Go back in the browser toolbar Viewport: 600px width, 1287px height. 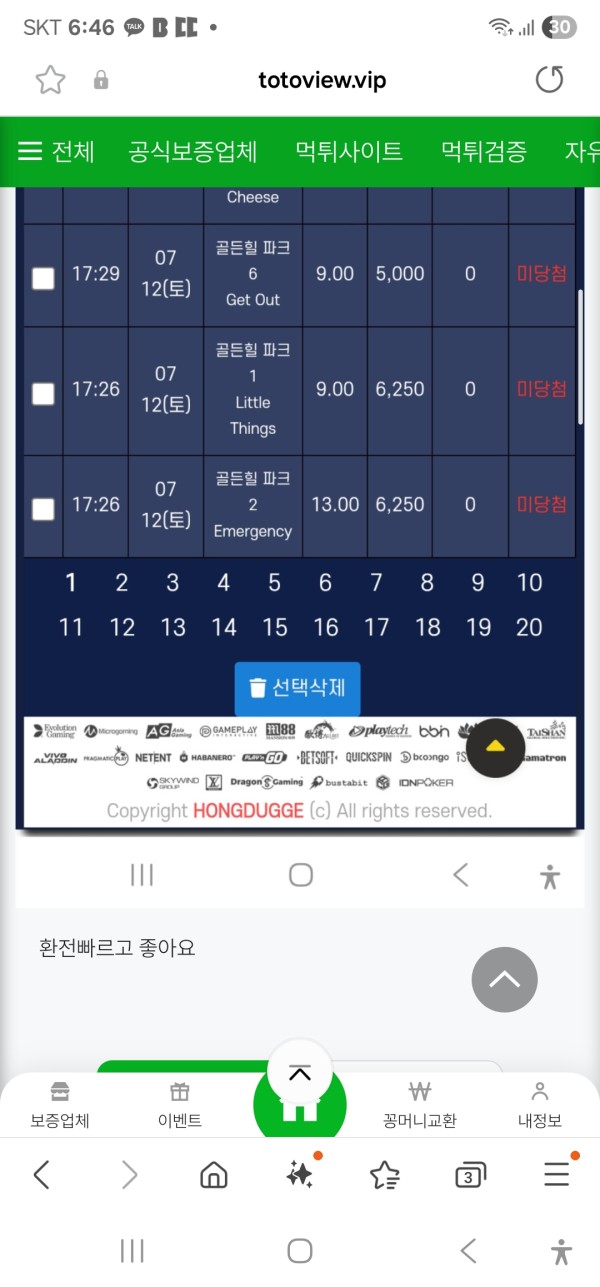point(42,1174)
